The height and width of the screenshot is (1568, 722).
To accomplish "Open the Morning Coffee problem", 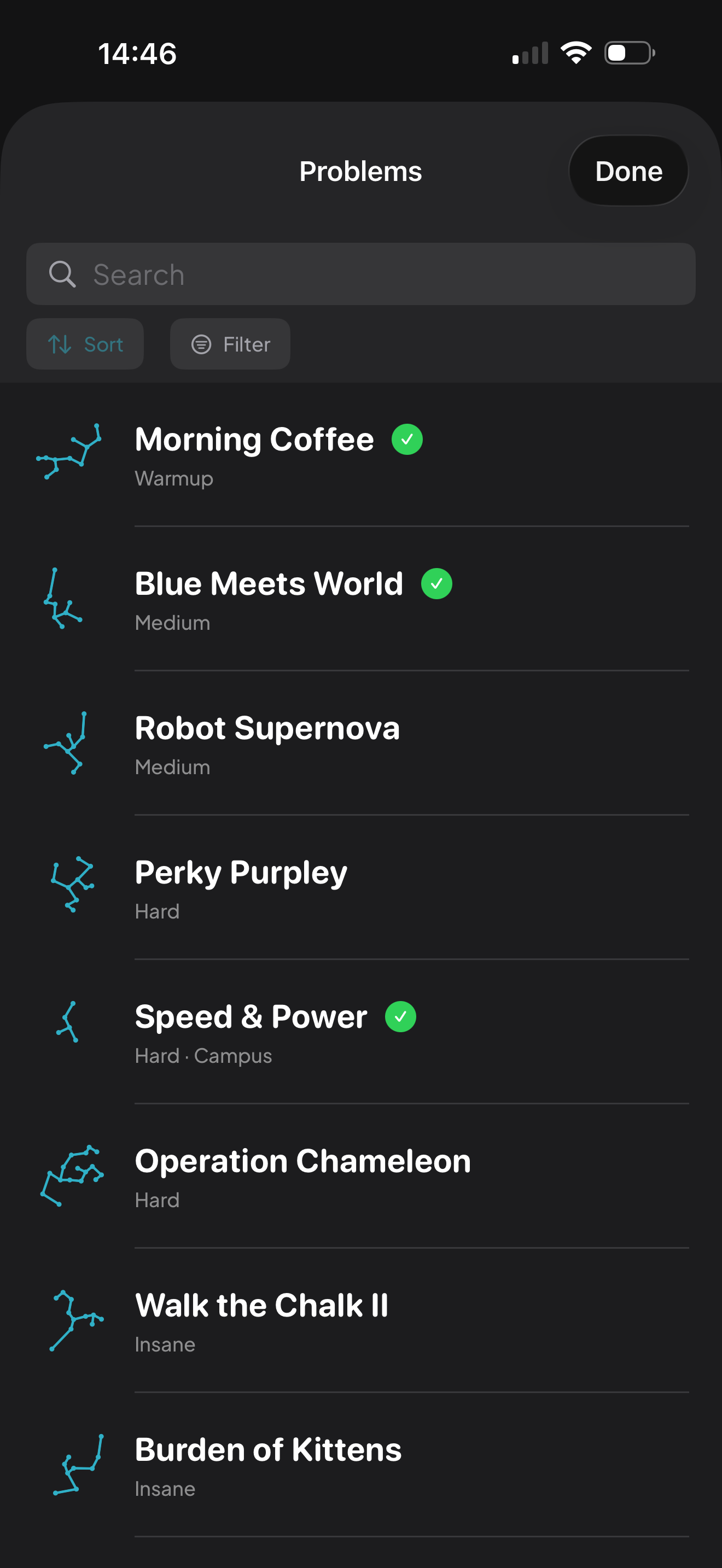I will [360, 454].
